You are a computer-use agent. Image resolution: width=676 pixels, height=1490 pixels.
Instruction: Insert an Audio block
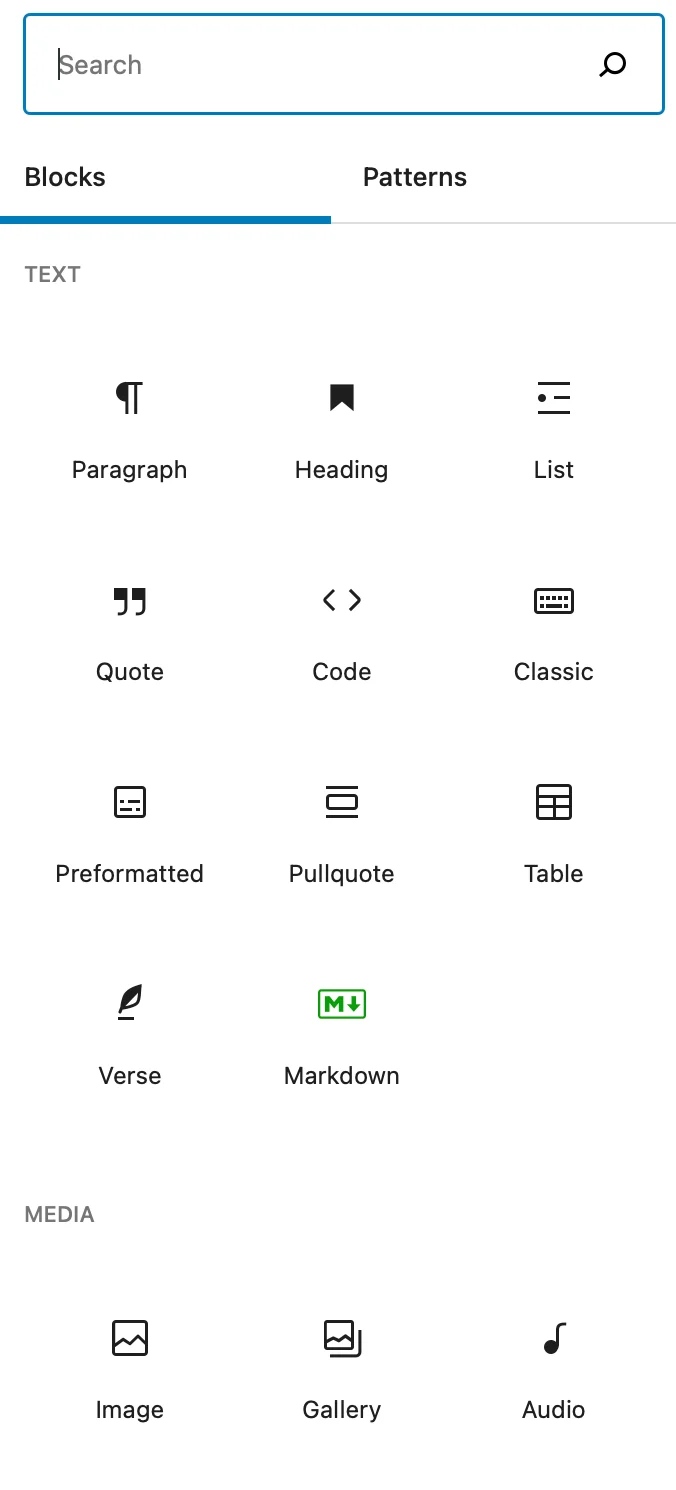(x=554, y=1367)
